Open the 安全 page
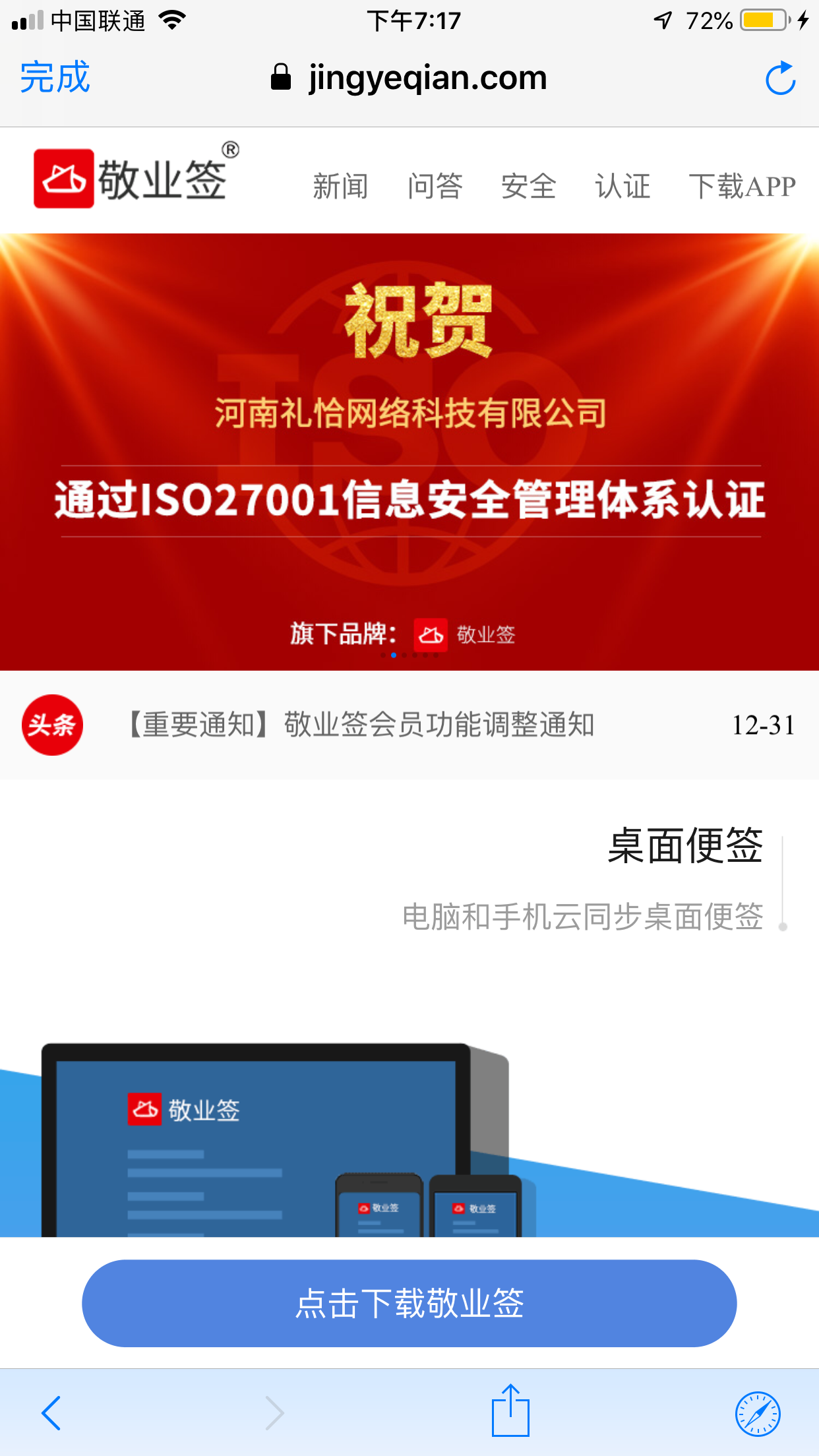819x1456 pixels. (528, 186)
